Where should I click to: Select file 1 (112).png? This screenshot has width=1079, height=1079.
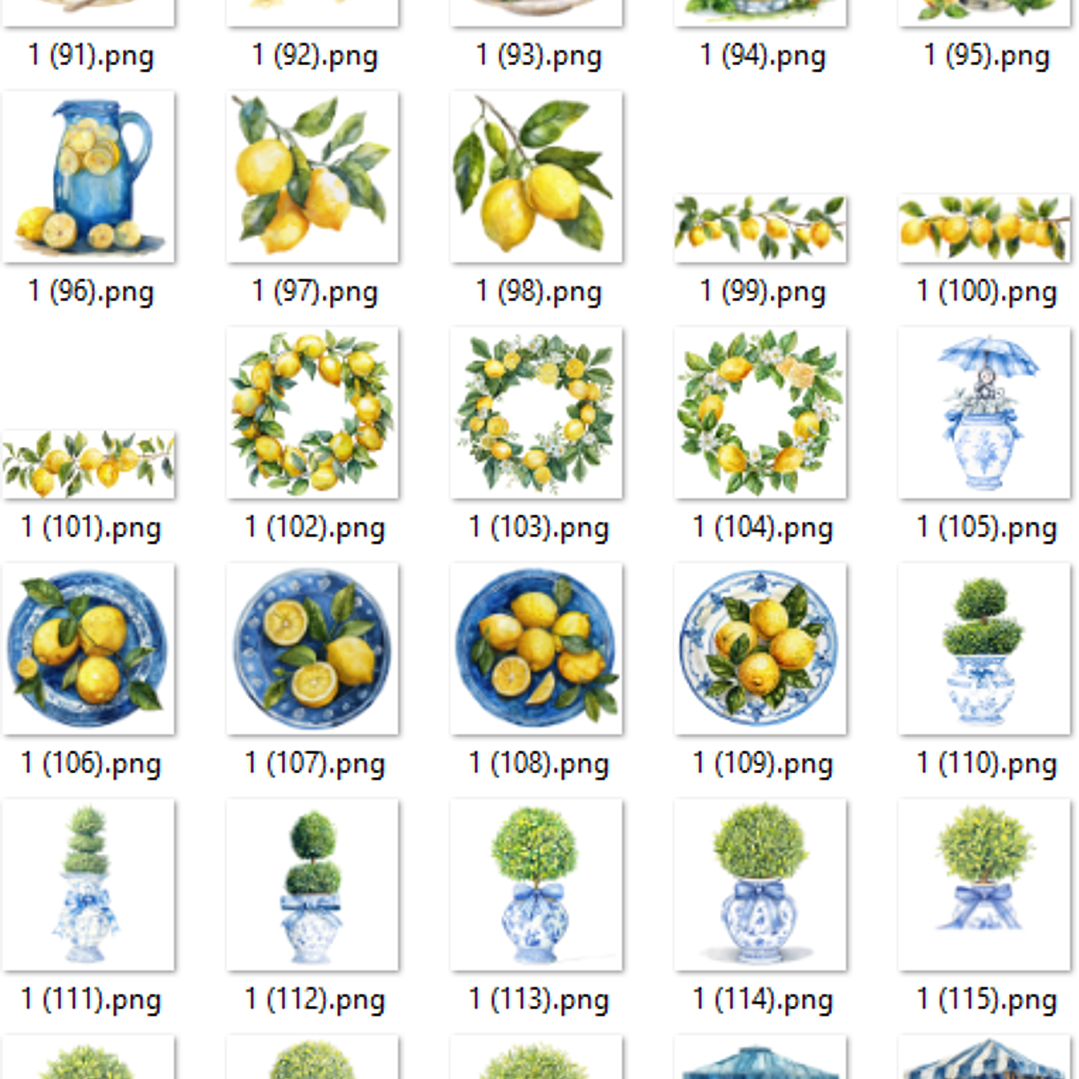312,884
